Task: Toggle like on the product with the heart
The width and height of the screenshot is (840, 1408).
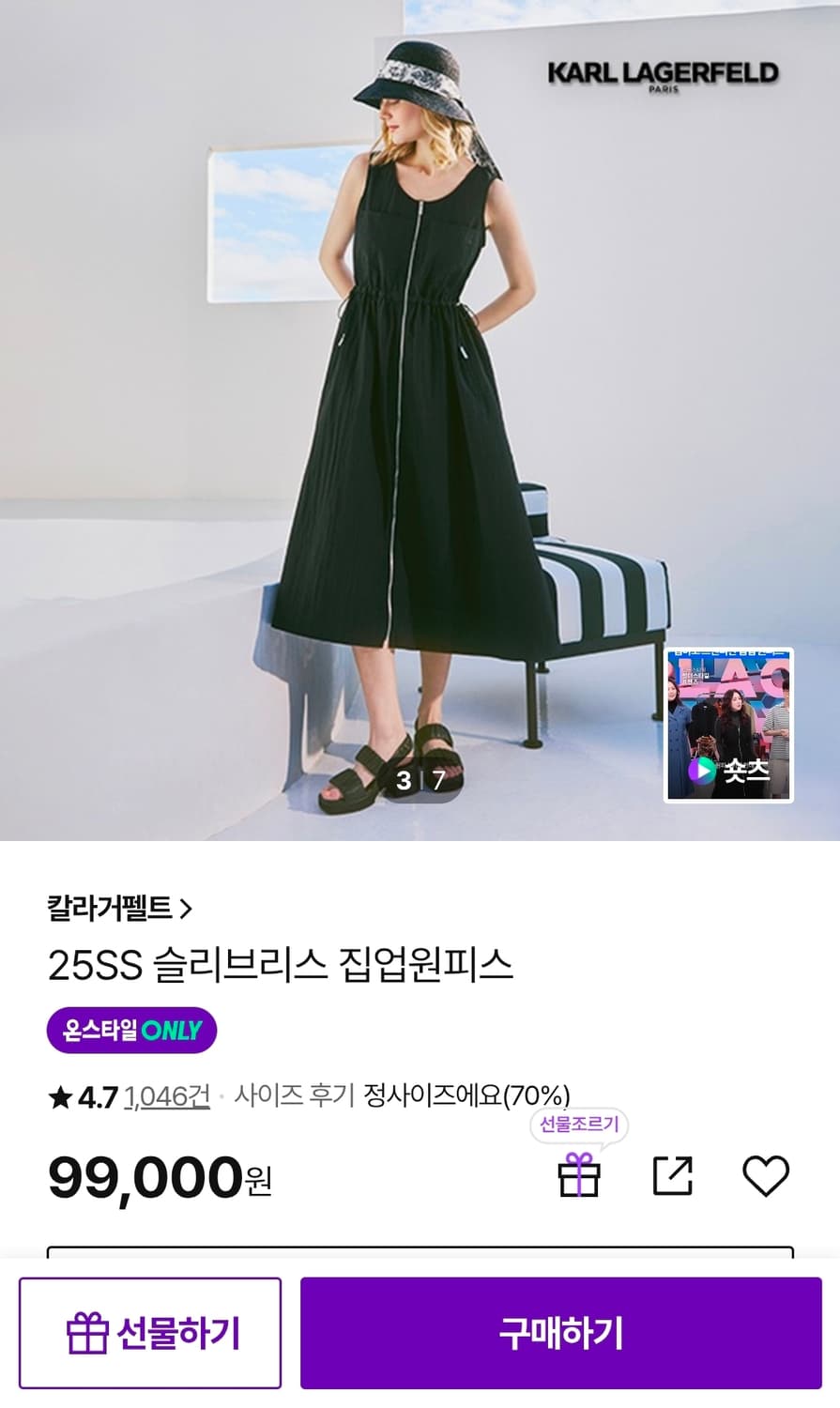Action: [x=768, y=1176]
